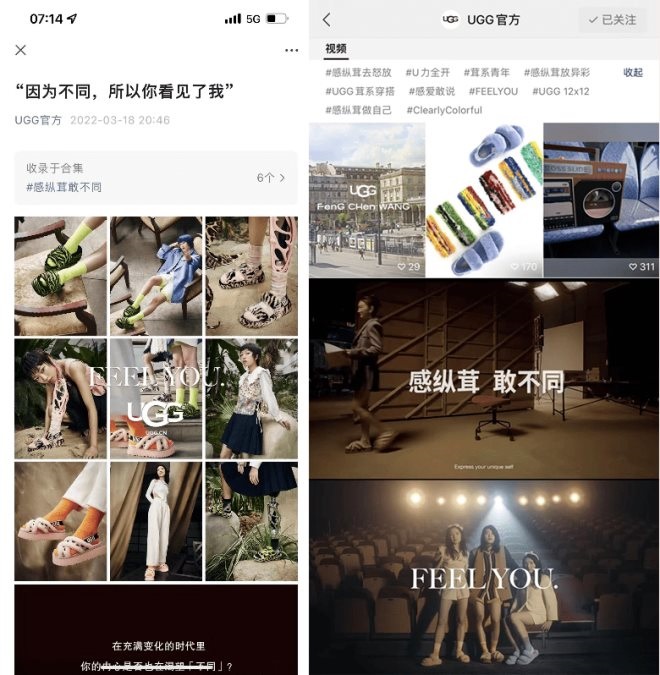Screen dimensions: 660x675
Task: Tap the 已关注 follow button
Action: 612,20
